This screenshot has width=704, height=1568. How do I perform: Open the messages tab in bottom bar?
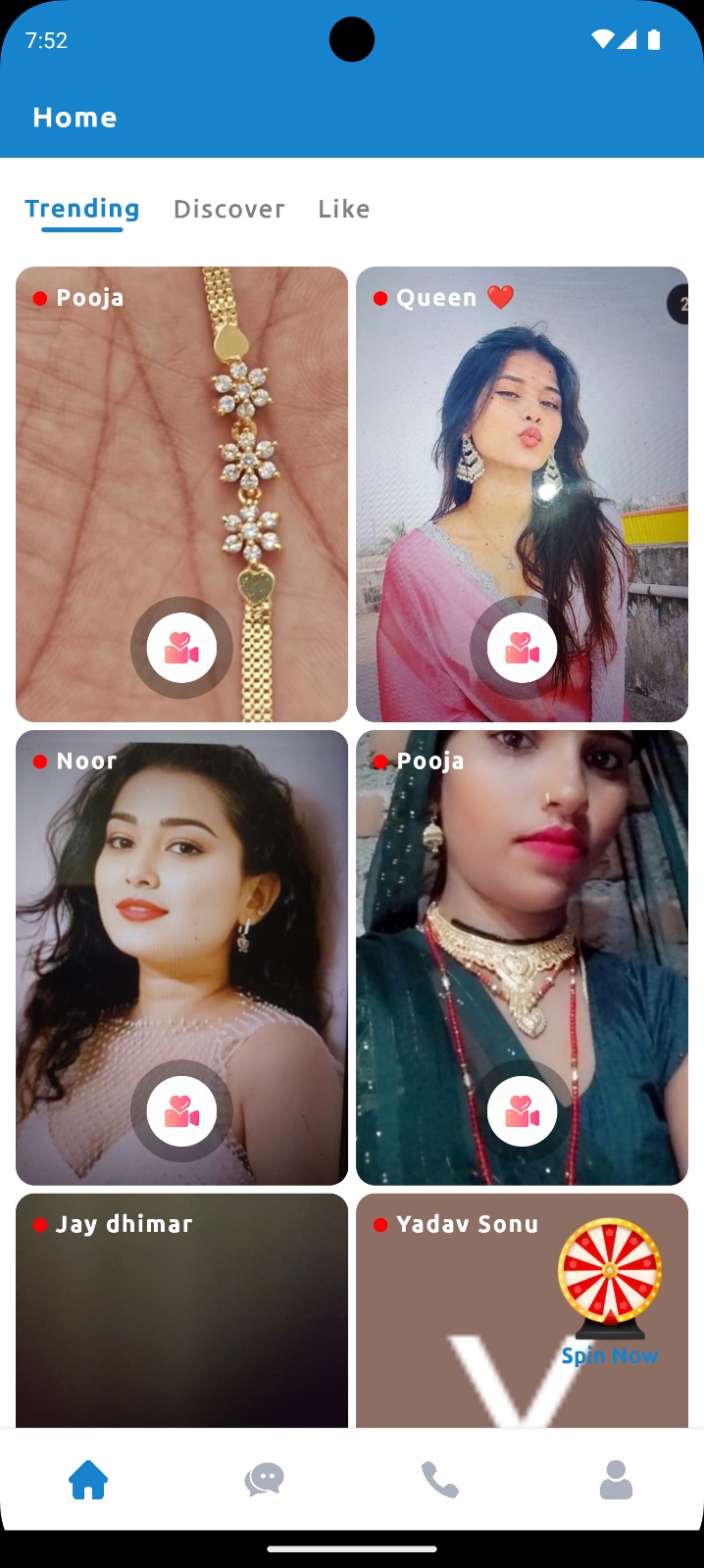[264, 1479]
